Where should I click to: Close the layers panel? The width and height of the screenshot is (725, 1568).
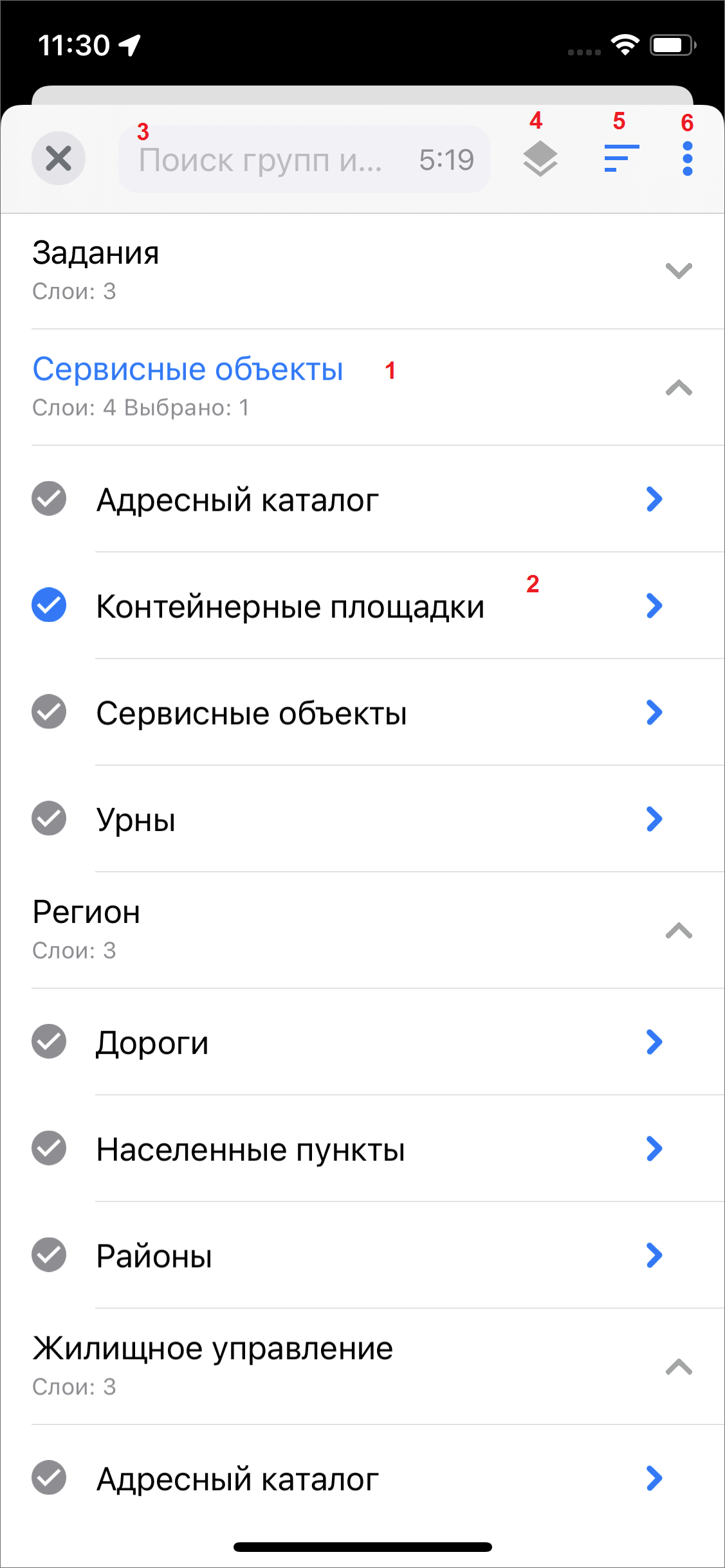pyautogui.click(x=59, y=158)
